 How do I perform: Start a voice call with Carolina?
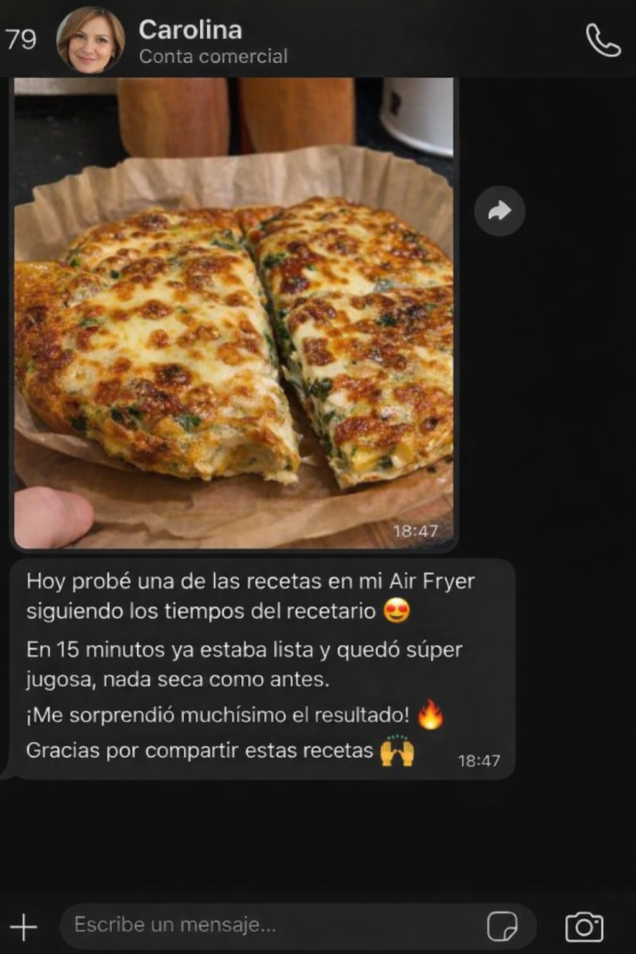click(602, 40)
